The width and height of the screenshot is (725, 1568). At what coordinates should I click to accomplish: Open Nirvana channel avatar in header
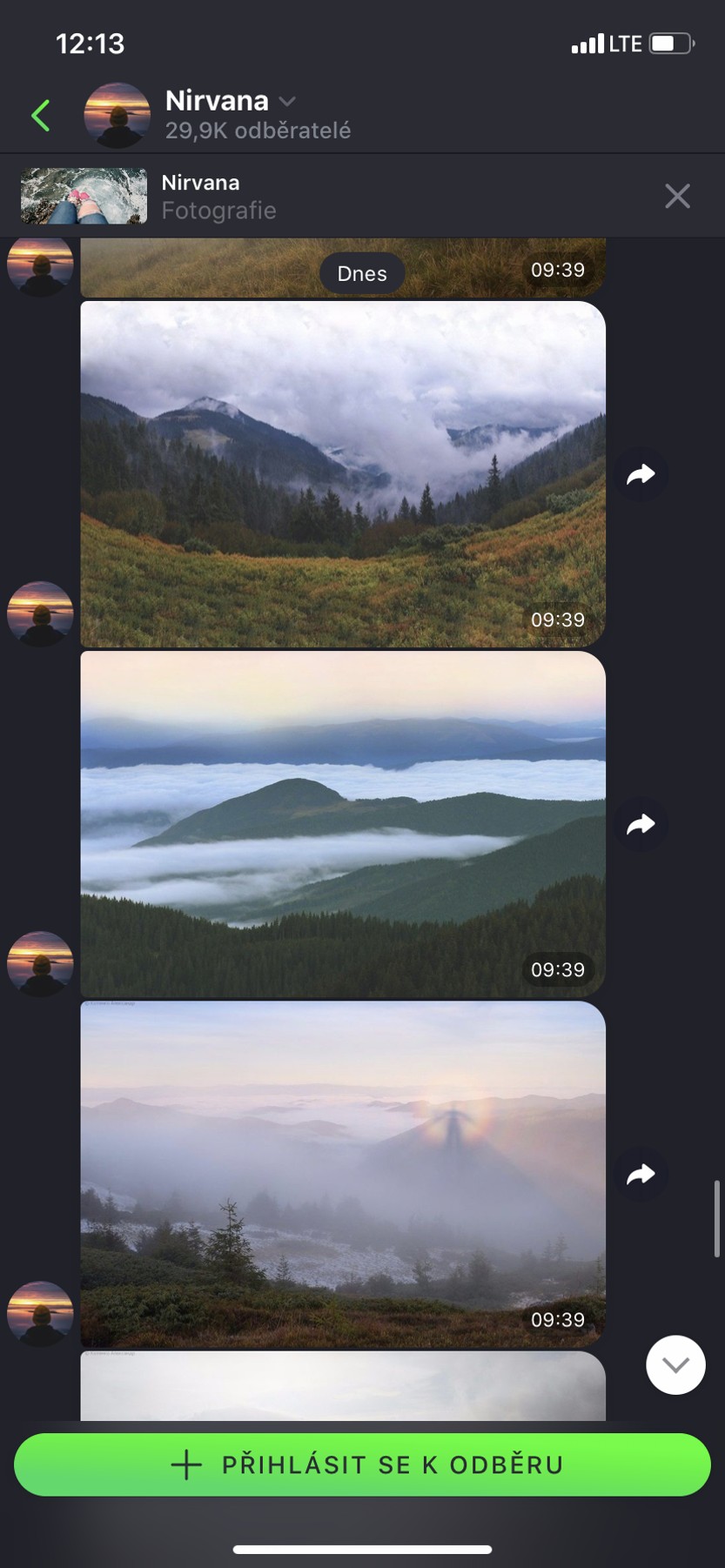tap(117, 115)
